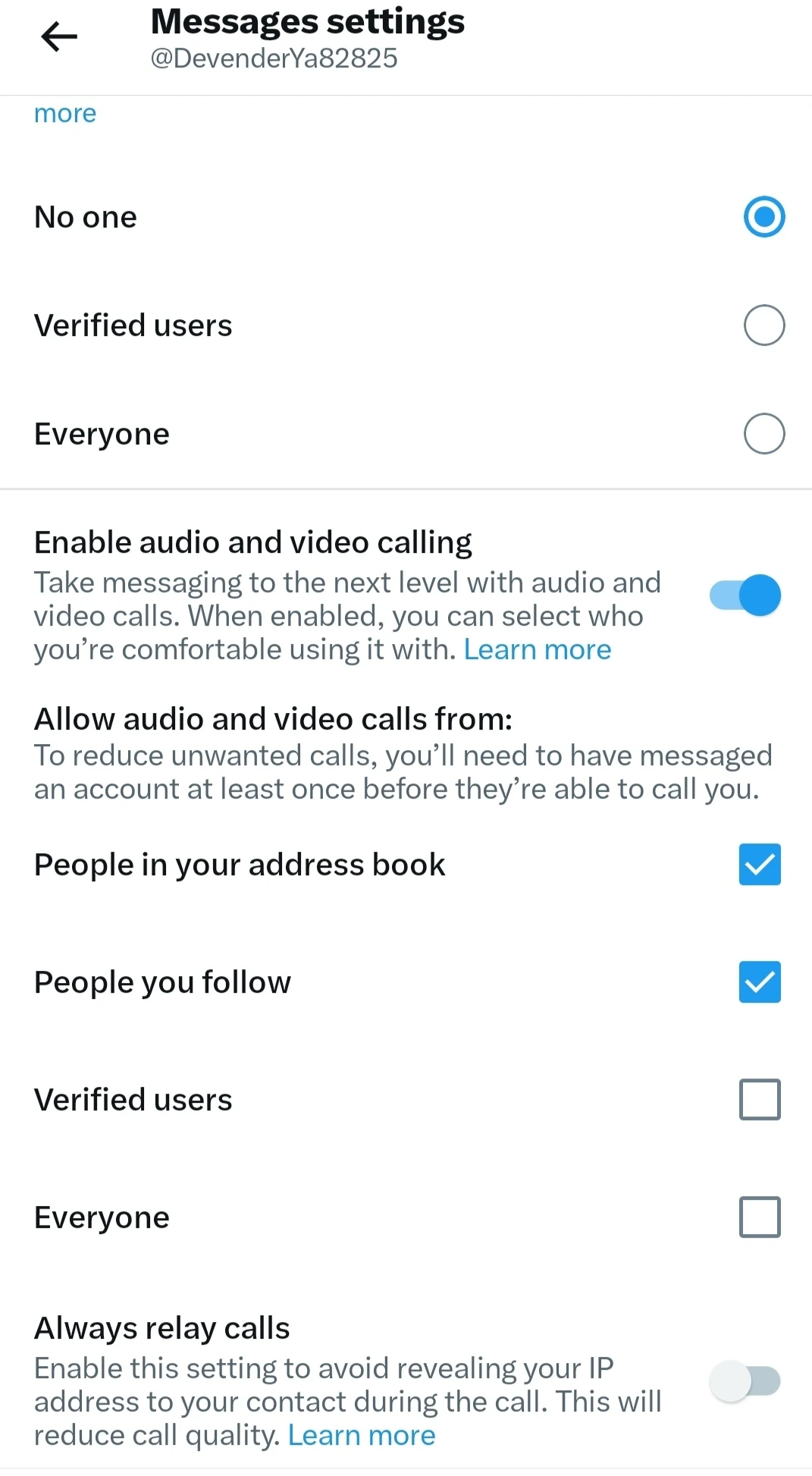Open Learn more about relaying calls
Viewport: 812px width, 1476px height.
click(362, 1436)
